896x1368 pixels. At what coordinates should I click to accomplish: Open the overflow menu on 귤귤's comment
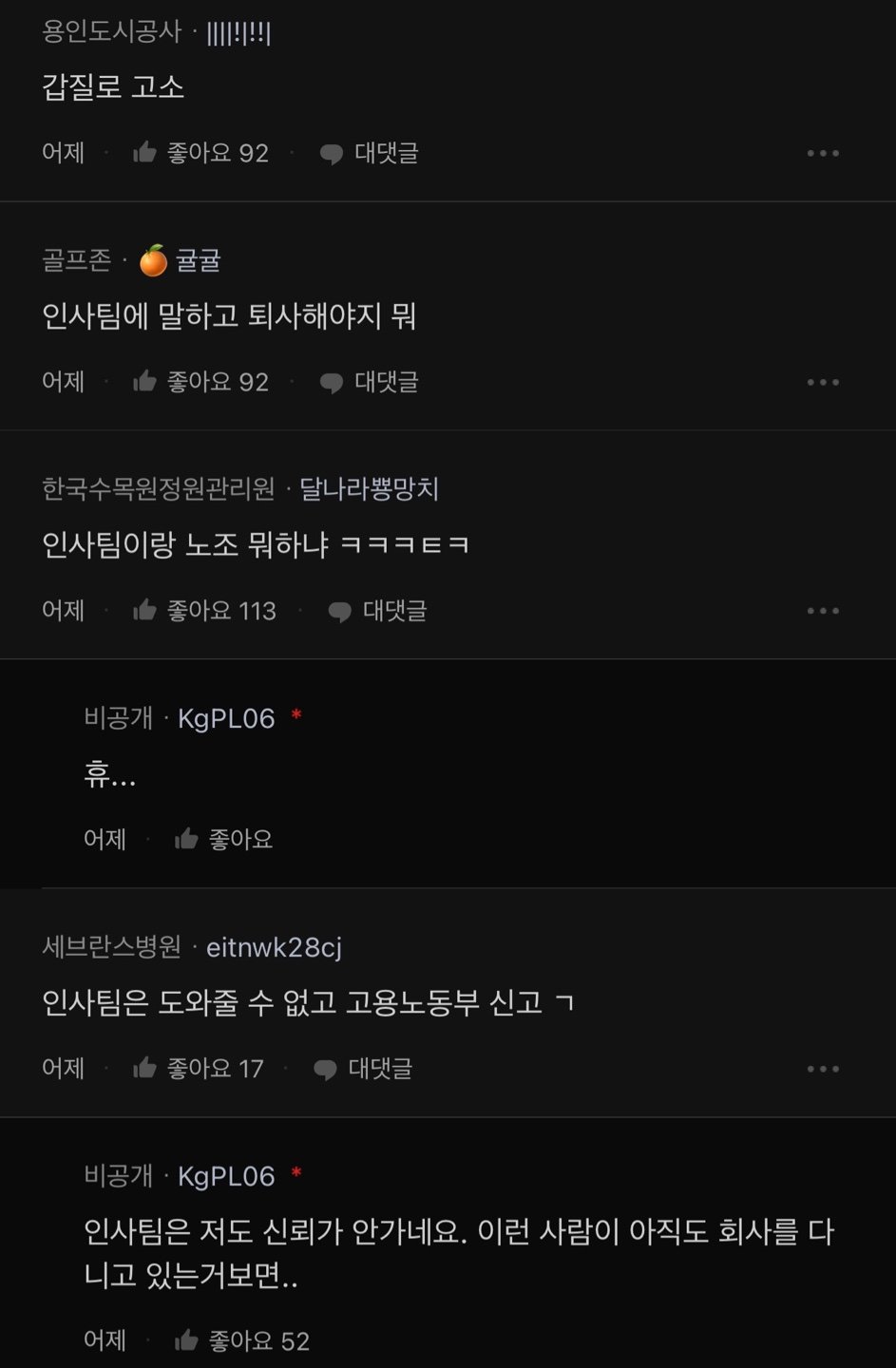pos(823,382)
